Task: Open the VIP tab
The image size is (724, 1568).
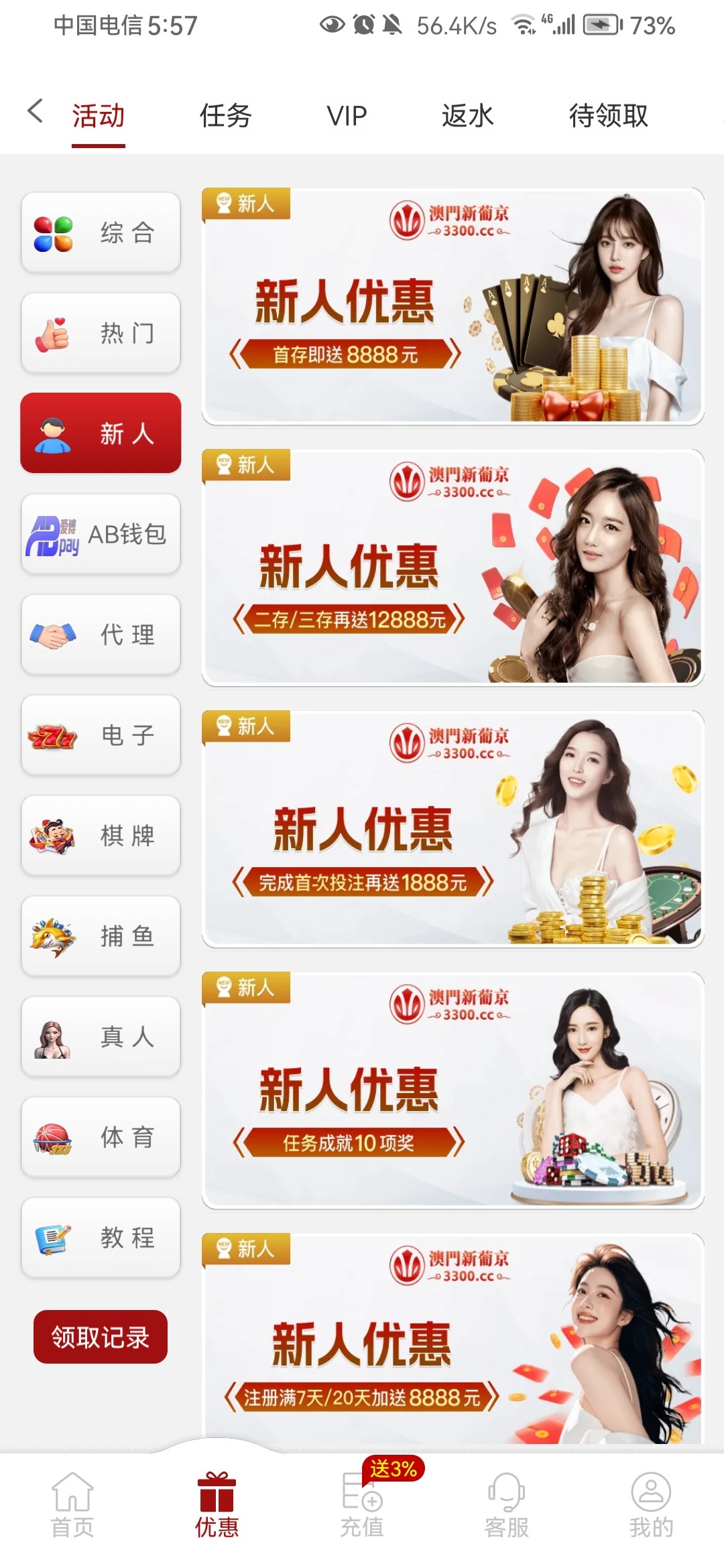Action: [347, 116]
